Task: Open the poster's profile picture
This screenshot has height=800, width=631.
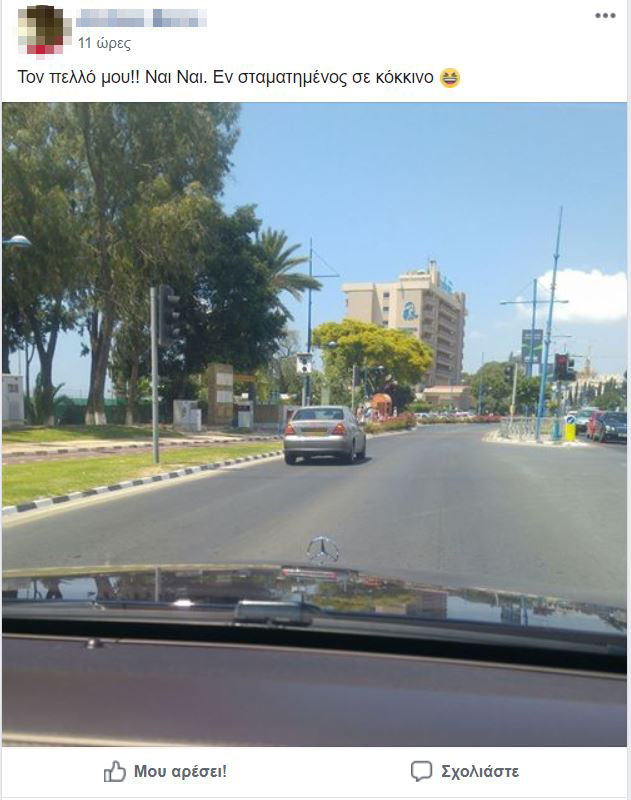Action: pos(44,30)
